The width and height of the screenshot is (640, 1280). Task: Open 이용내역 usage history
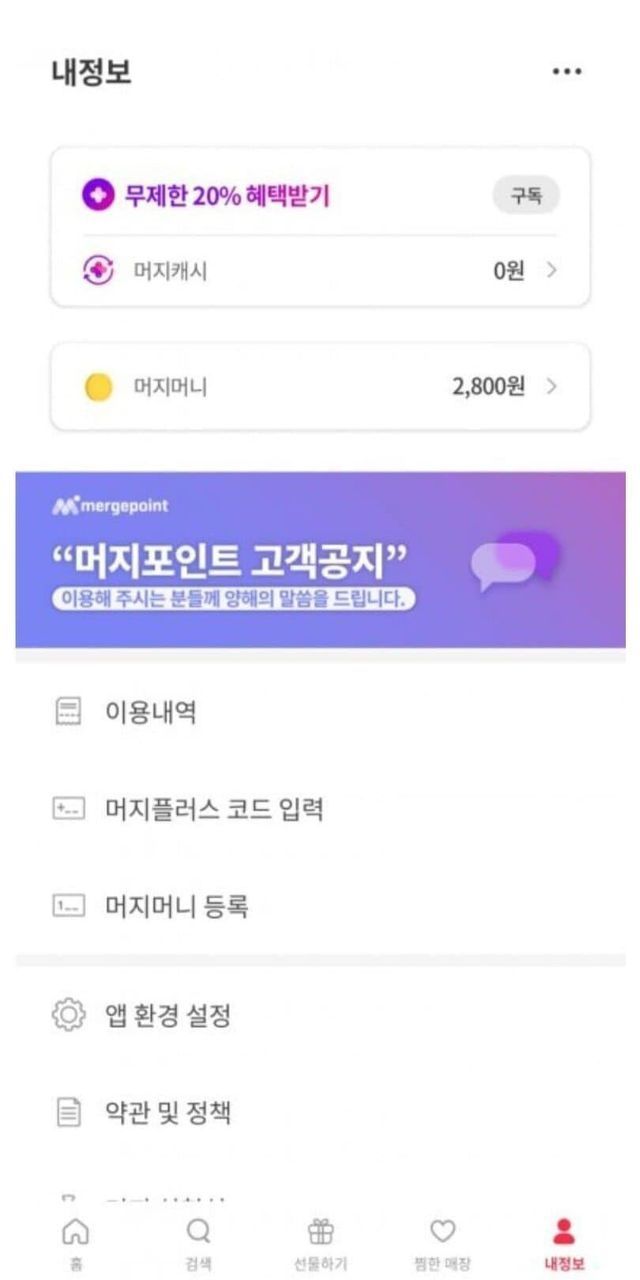[x=150, y=712]
